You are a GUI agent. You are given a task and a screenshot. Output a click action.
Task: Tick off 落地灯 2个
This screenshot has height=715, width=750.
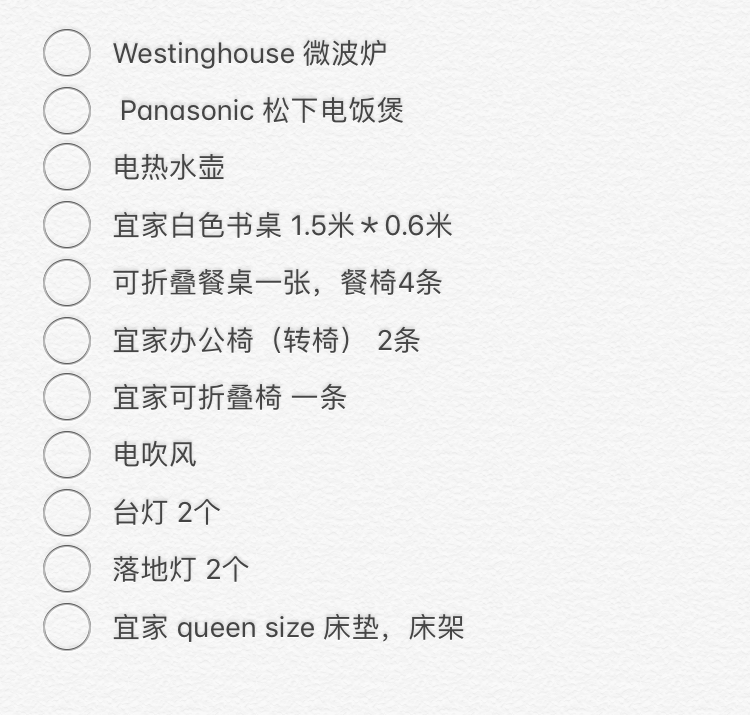67,570
